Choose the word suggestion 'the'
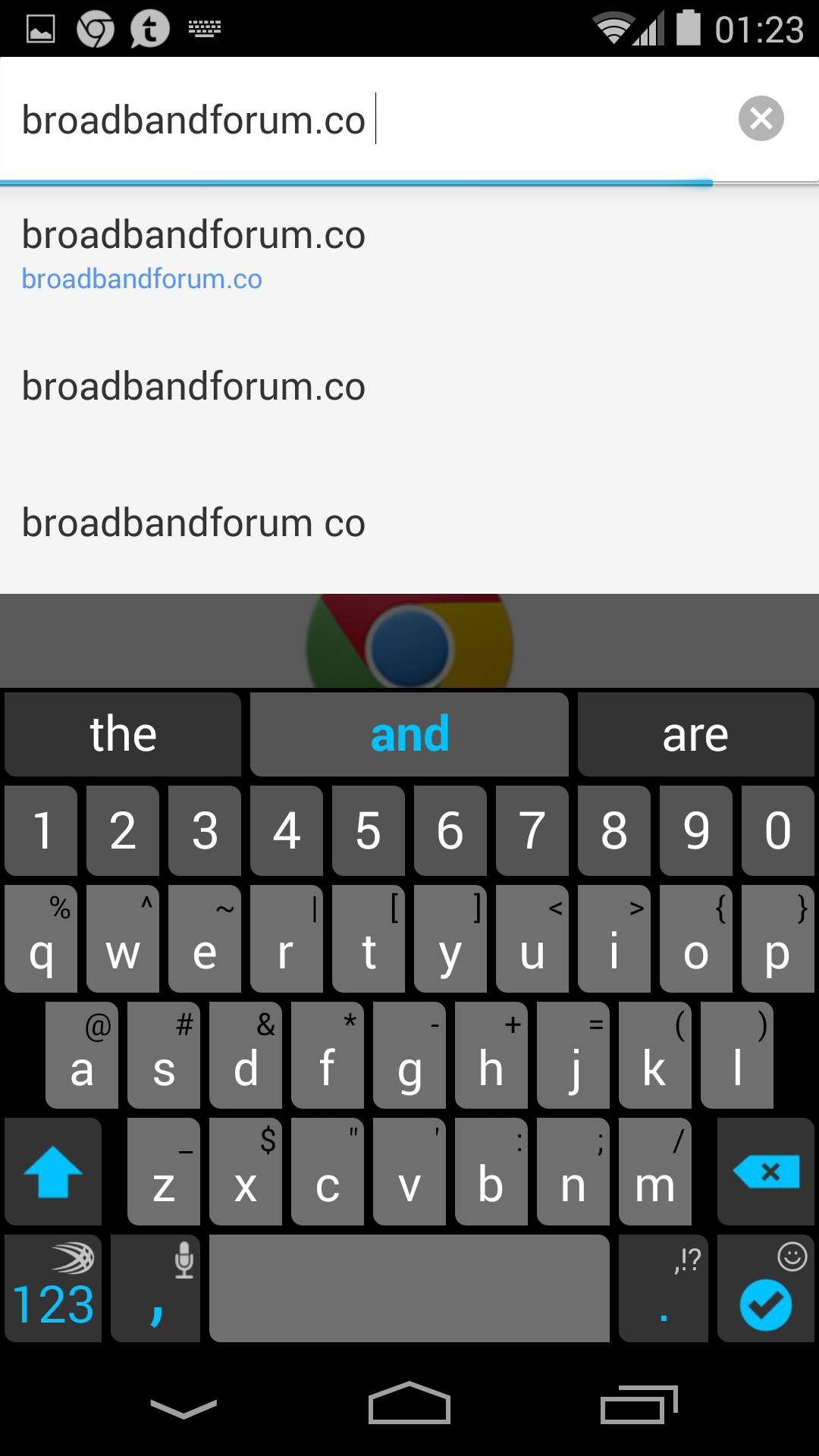This screenshot has height=1456, width=819. [x=123, y=734]
